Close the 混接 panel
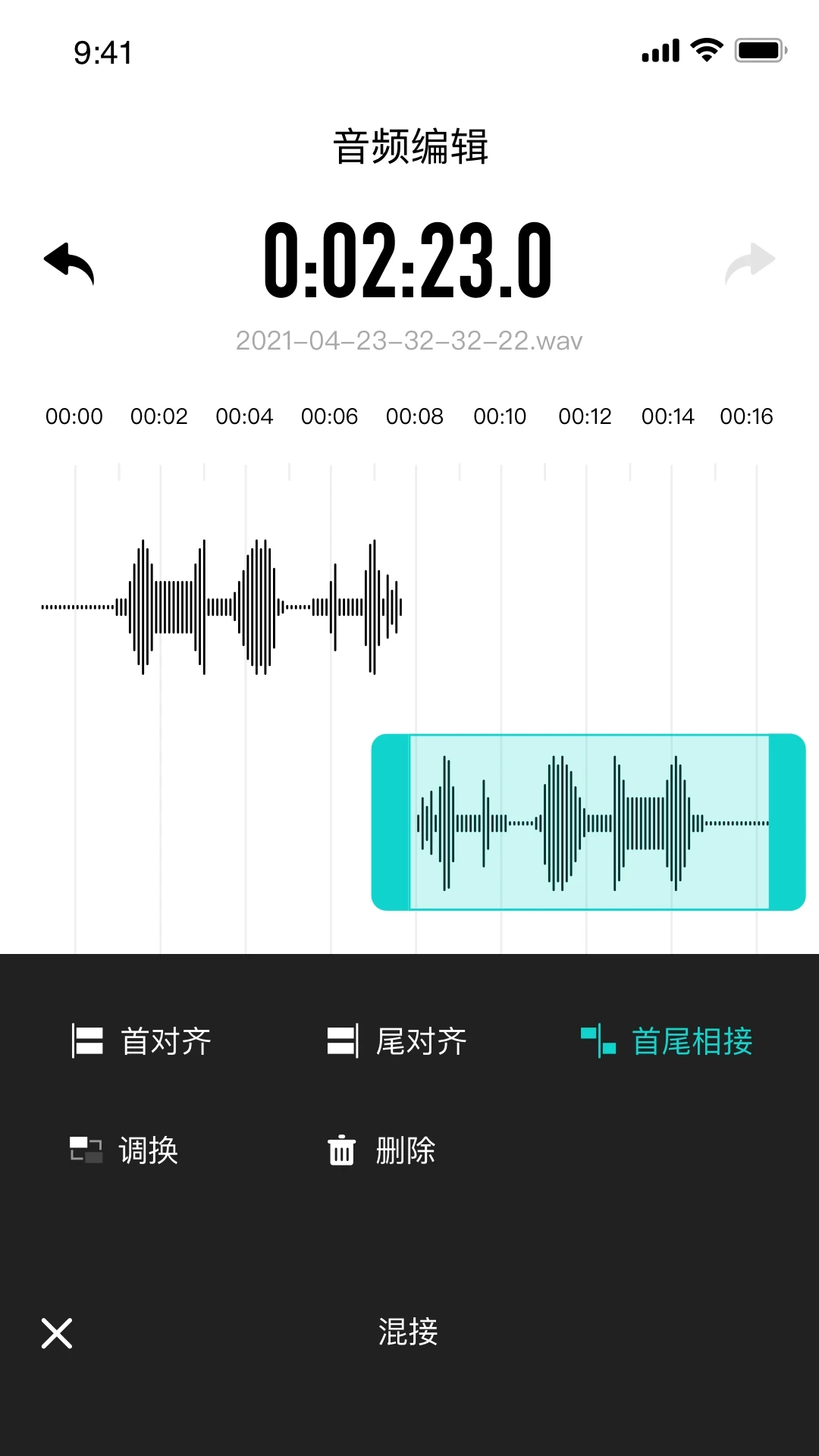 57,1333
